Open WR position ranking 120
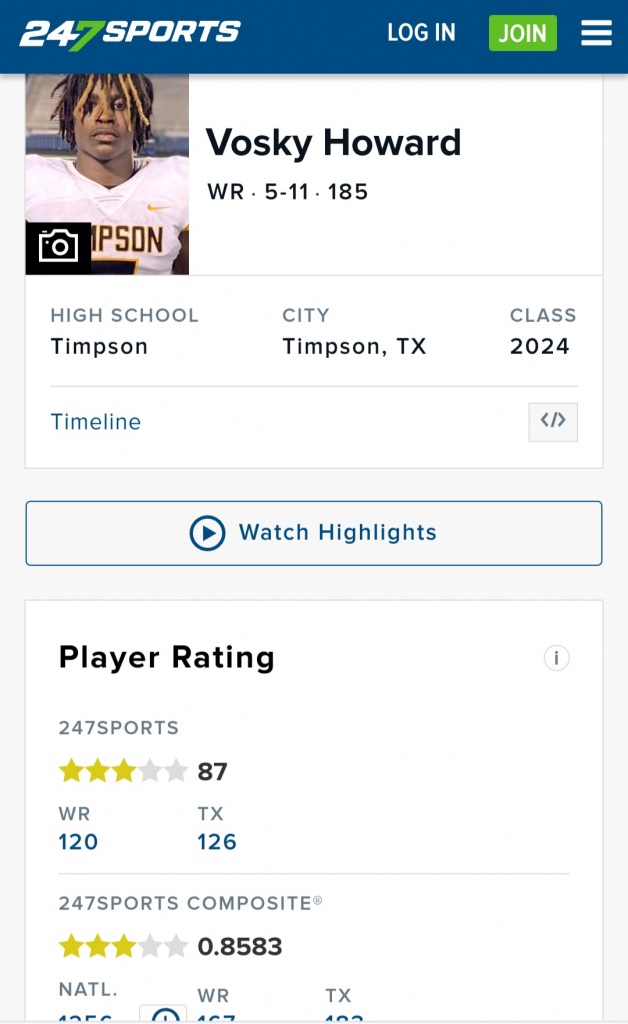This screenshot has height=1024, width=628. coord(78,842)
